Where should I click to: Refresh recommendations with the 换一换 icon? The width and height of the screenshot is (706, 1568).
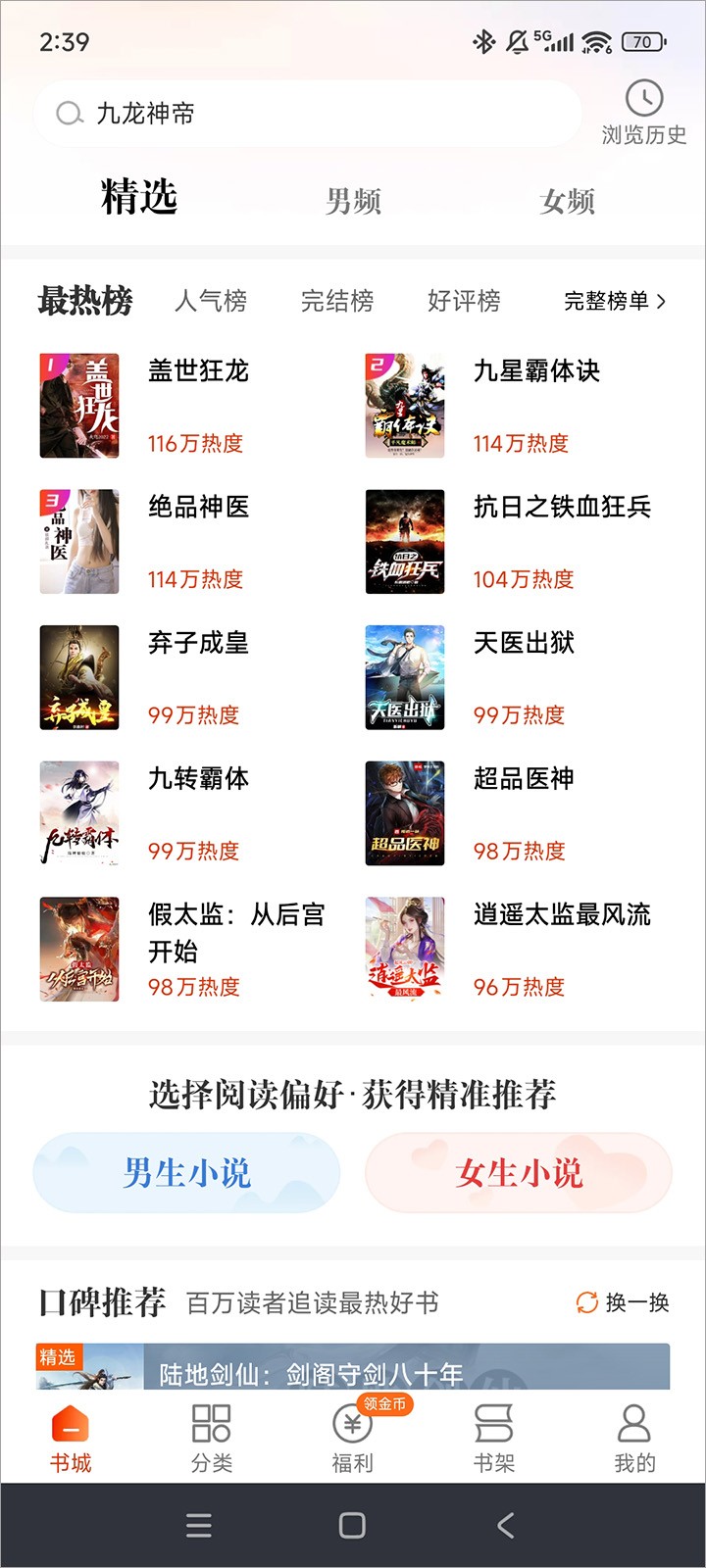pos(587,1302)
